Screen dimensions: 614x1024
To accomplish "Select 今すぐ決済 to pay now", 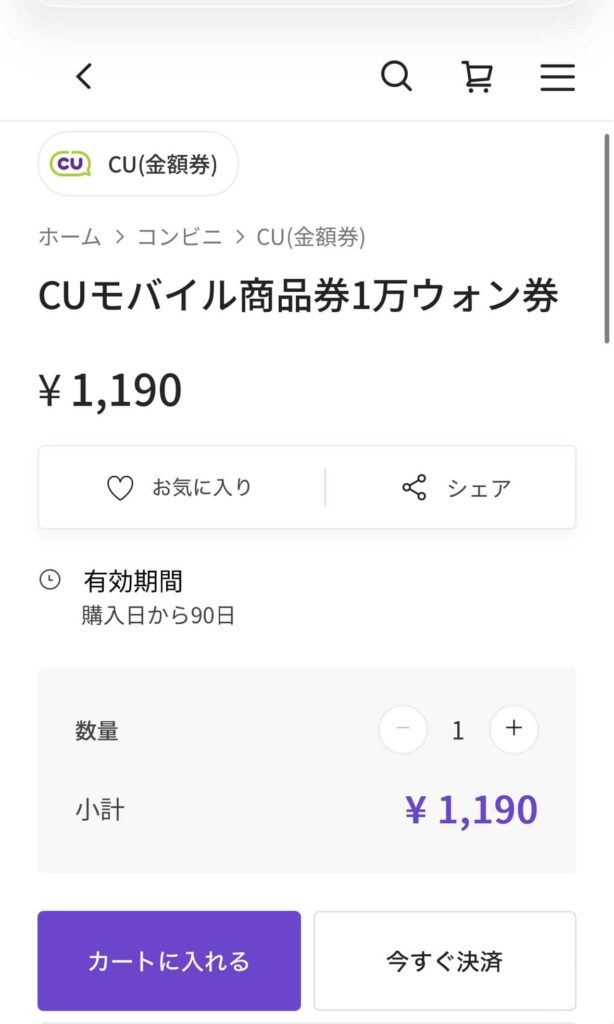I will click(444, 961).
